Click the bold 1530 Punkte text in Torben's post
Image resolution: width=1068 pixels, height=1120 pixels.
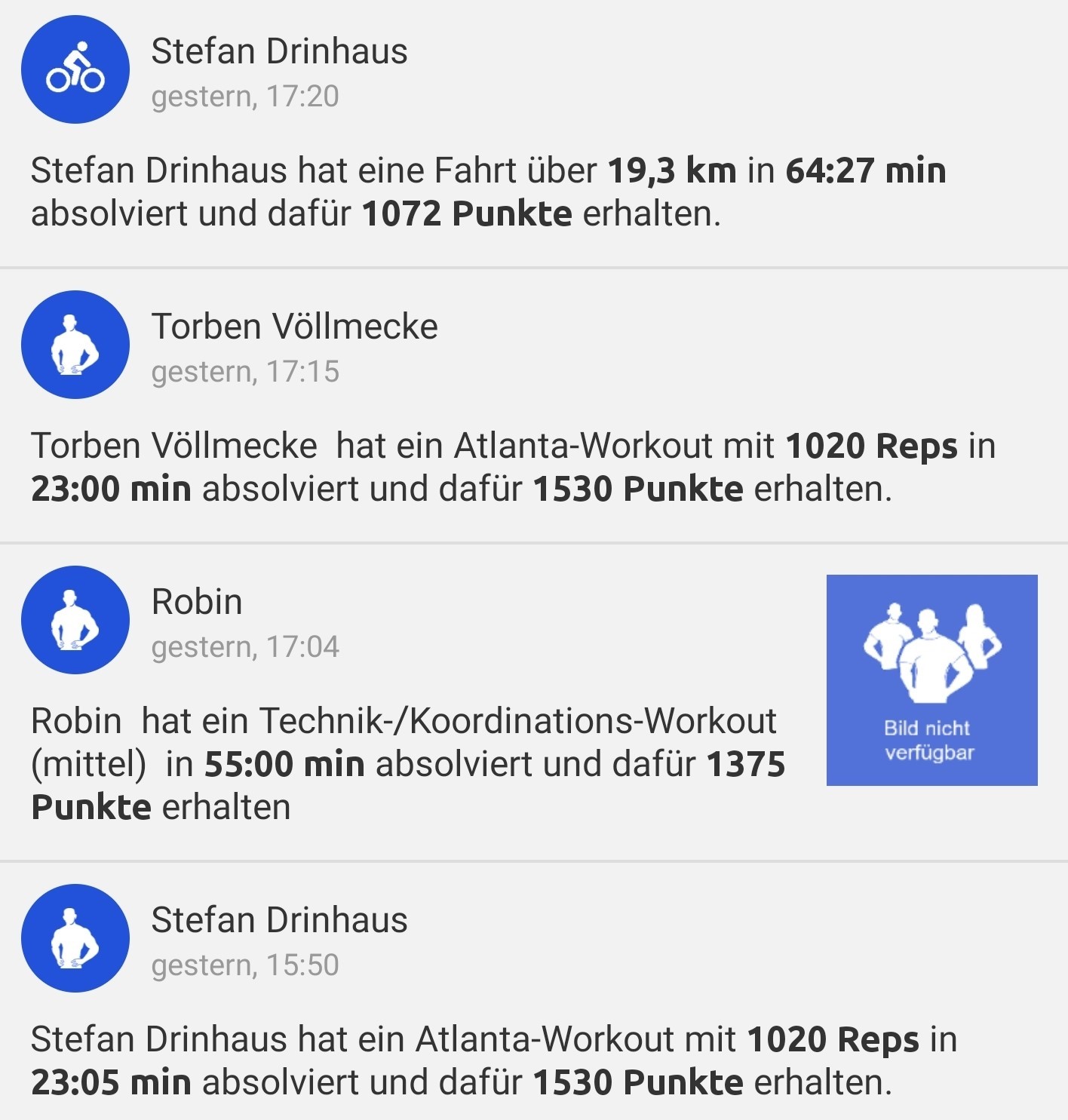click(636, 487)
